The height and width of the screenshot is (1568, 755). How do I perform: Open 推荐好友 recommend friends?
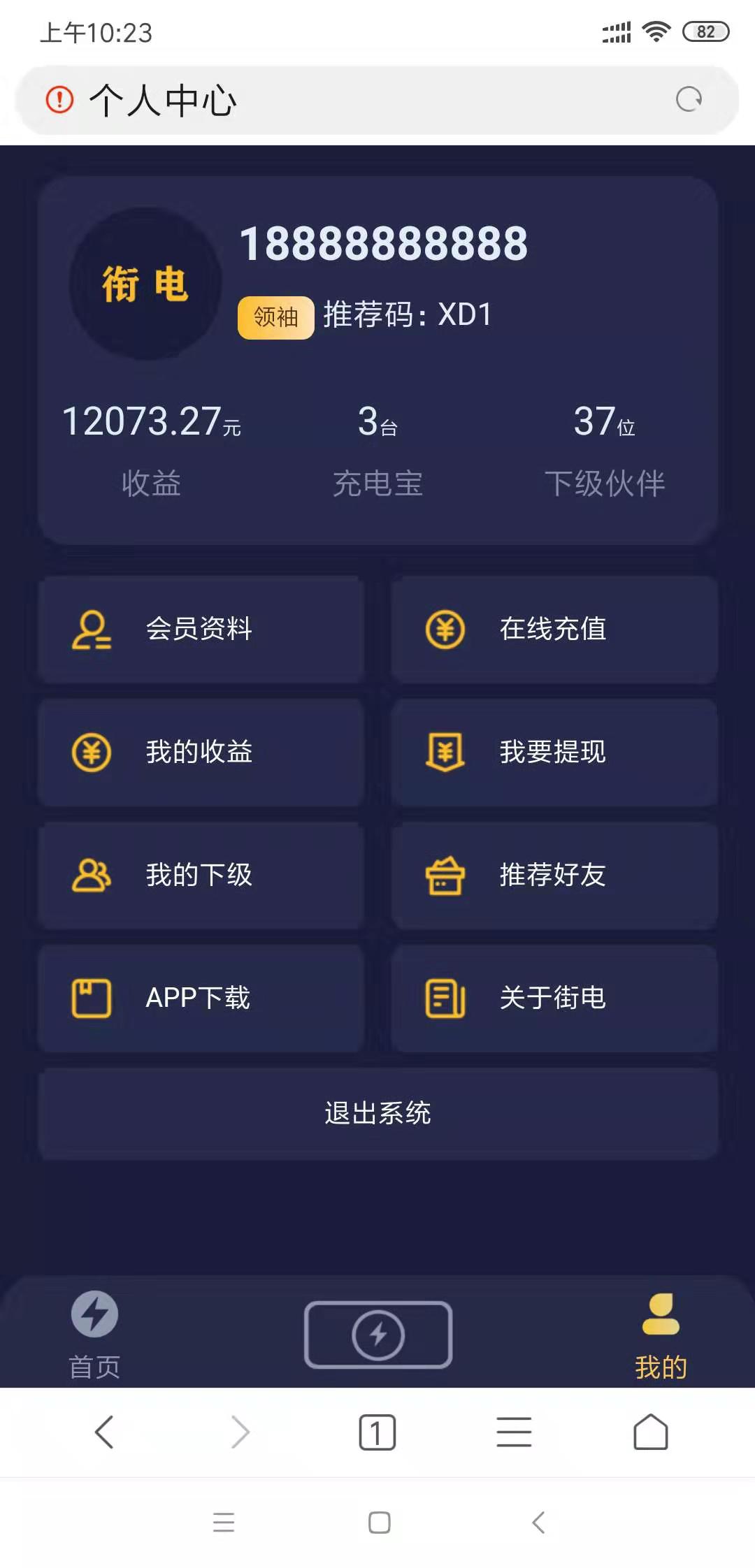coord(554,875)
